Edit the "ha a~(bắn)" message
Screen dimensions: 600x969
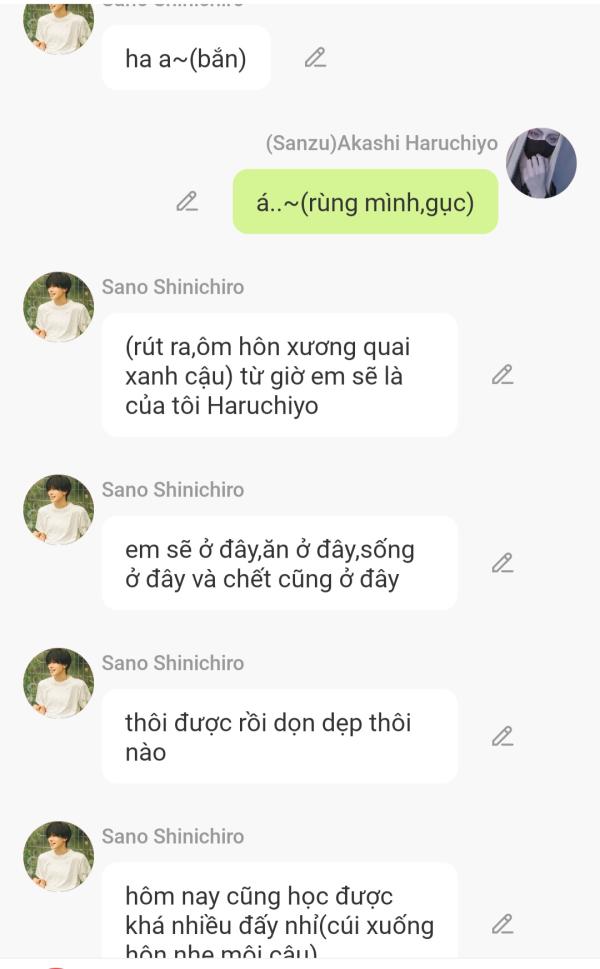315,58
